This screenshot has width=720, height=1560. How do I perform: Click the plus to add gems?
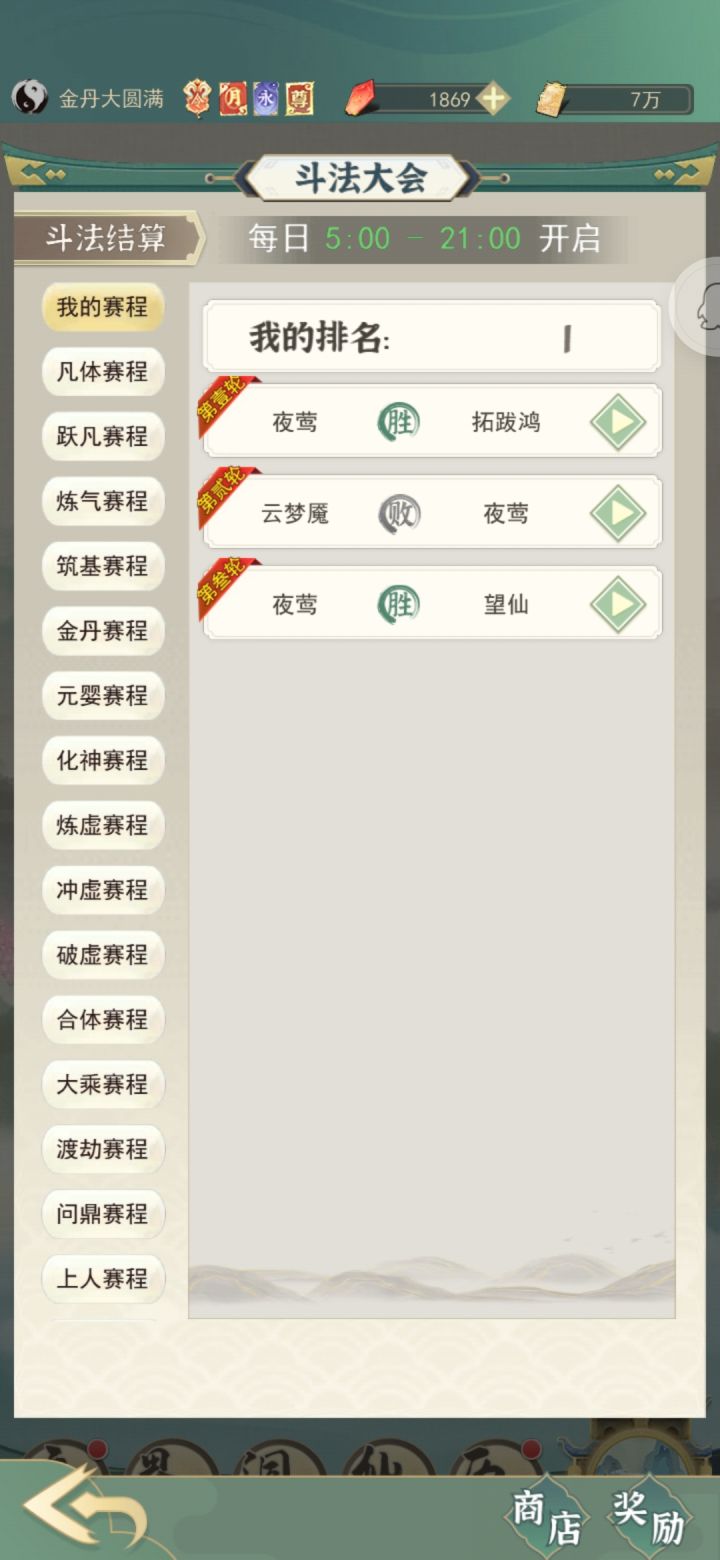[492, 98]
